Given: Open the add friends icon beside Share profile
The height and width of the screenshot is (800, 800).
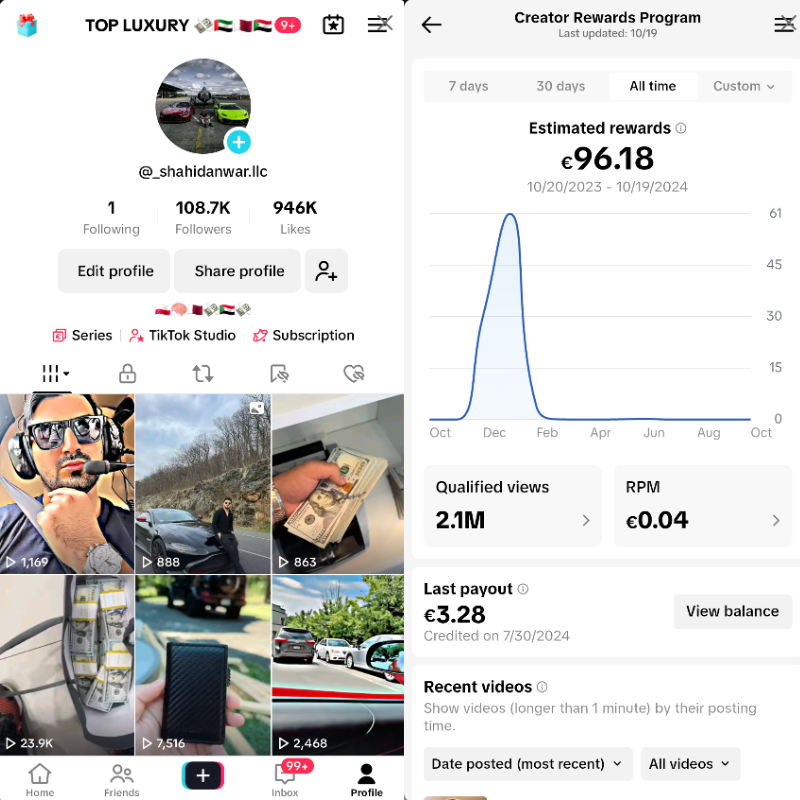Looking at the screenshot, I should coord(326,271).
